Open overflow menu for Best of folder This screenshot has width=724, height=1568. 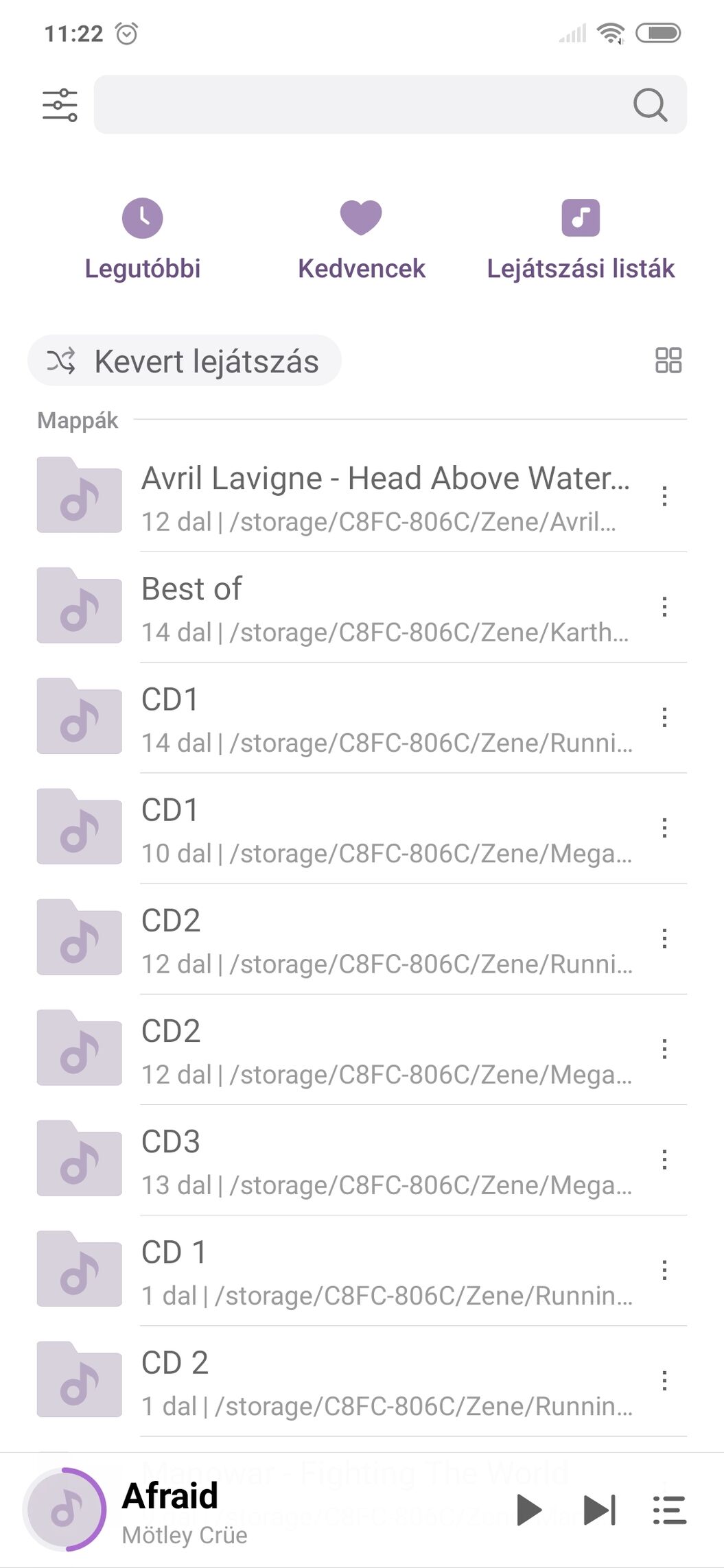tap(664, 607)
